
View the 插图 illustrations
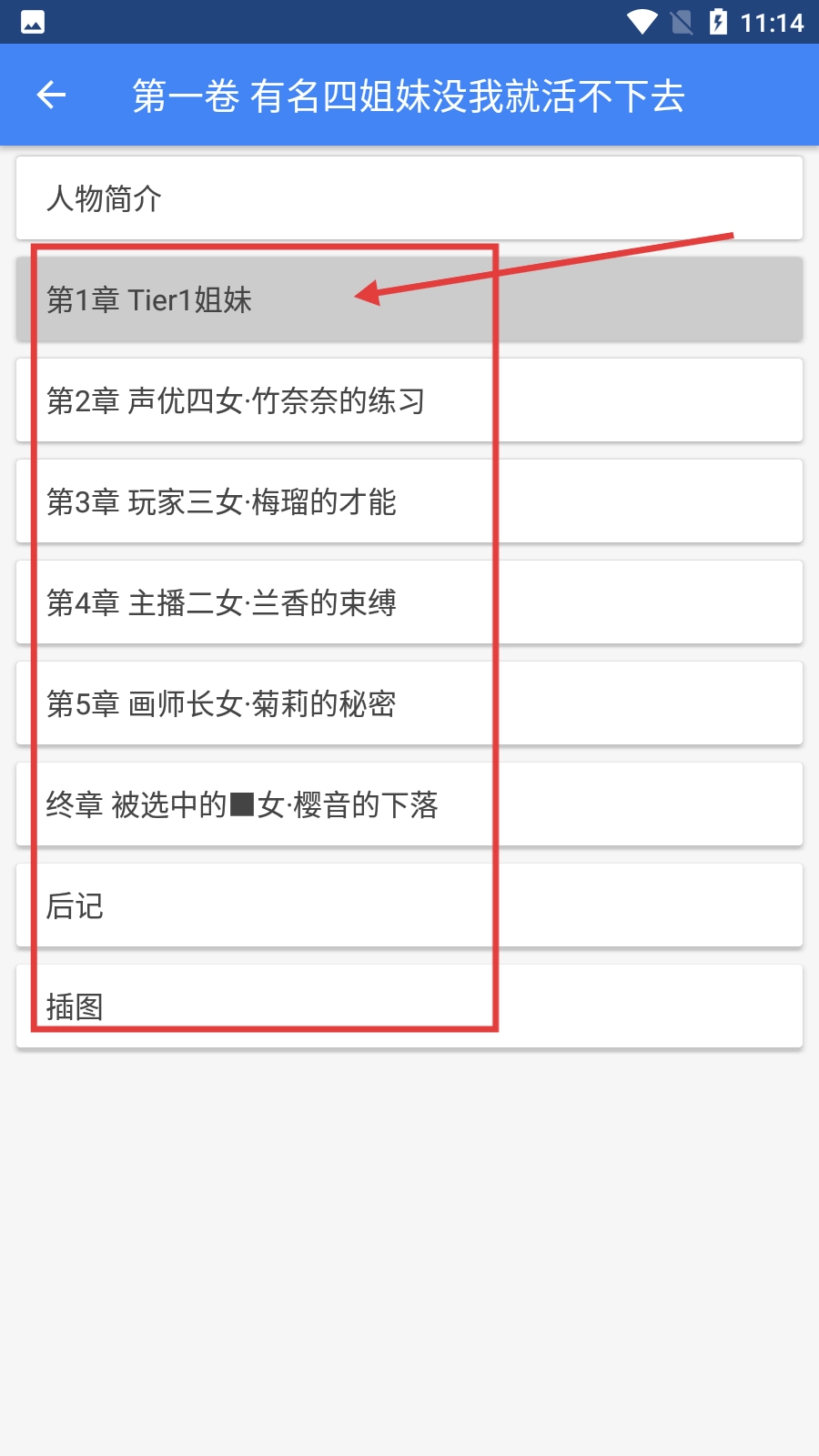[x=409, y=1006]
